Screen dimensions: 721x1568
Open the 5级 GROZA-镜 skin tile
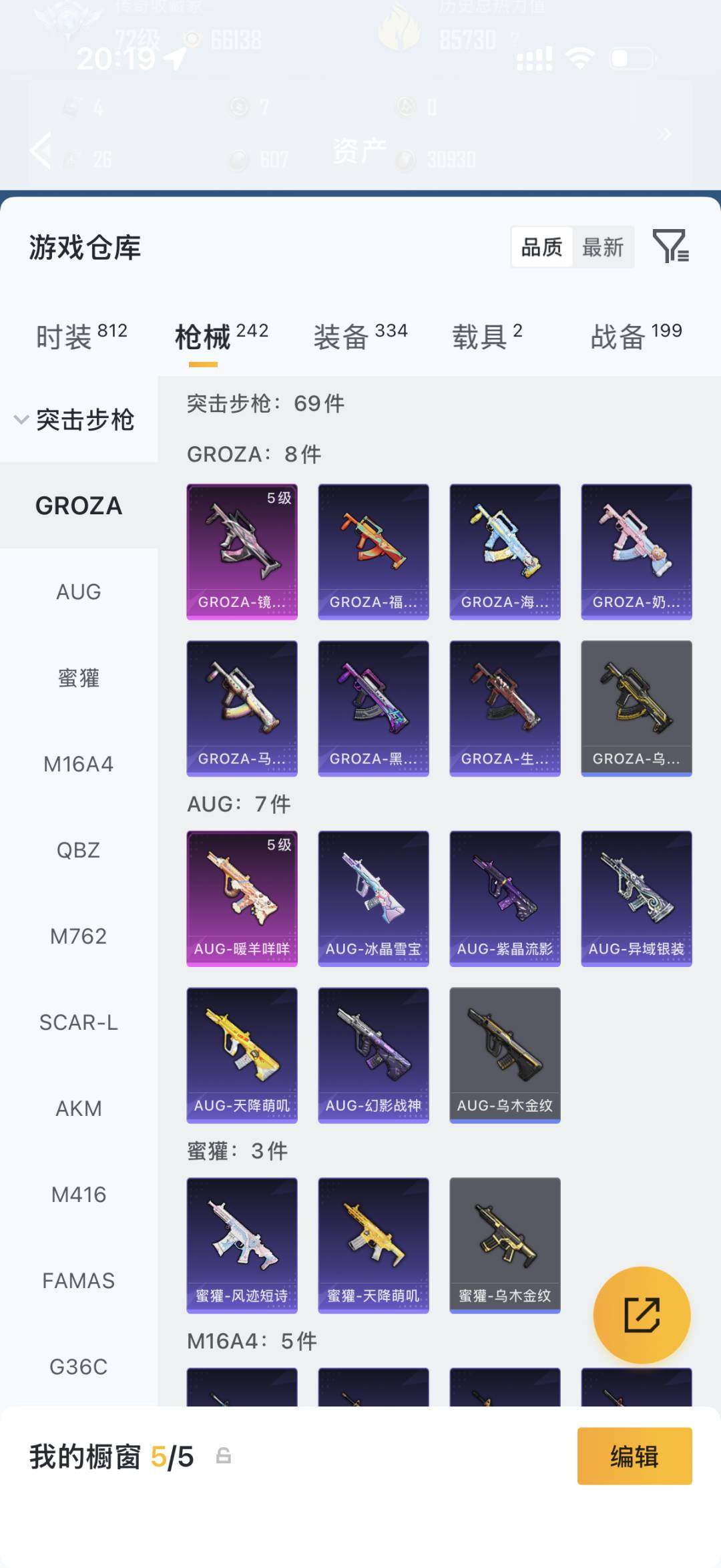(242, 552)
